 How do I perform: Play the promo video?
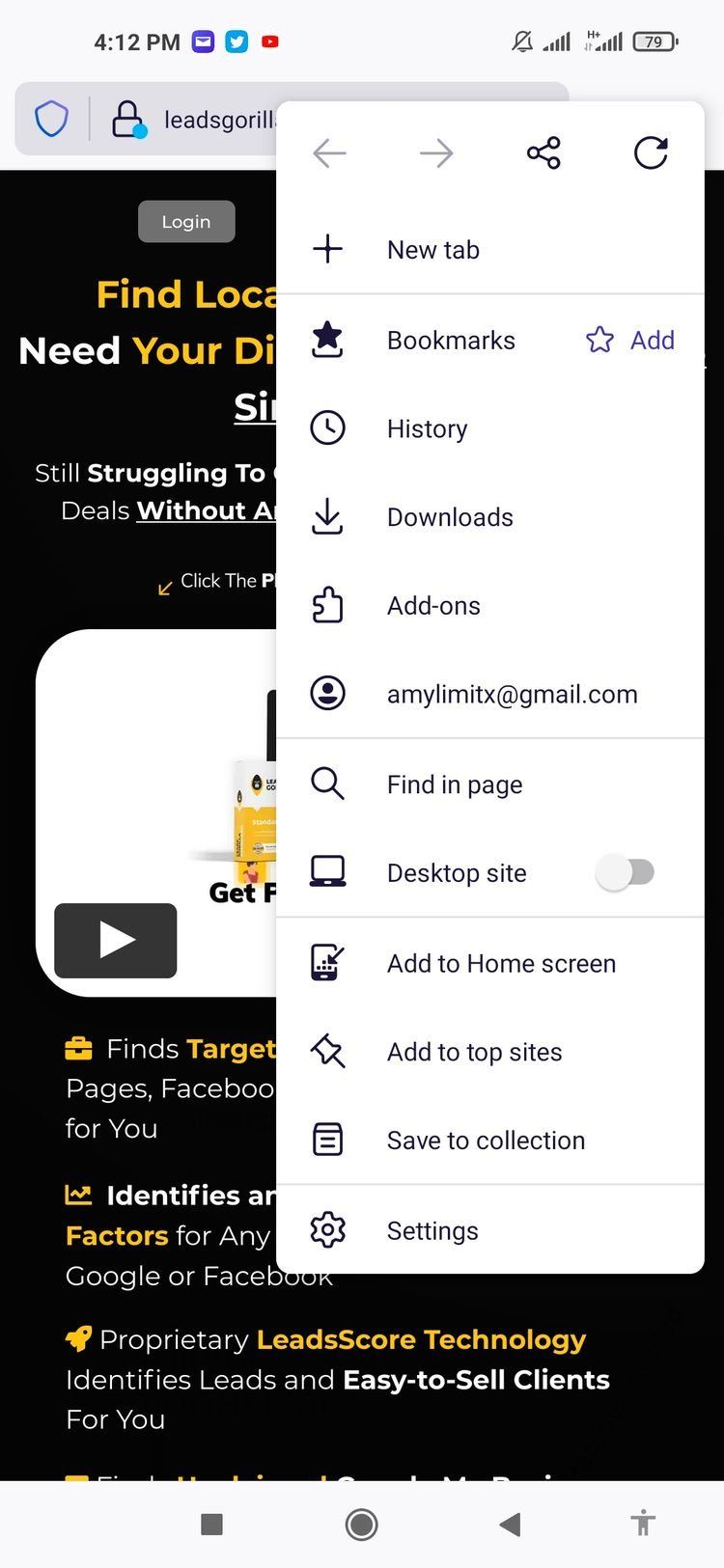tap(116, 941)
